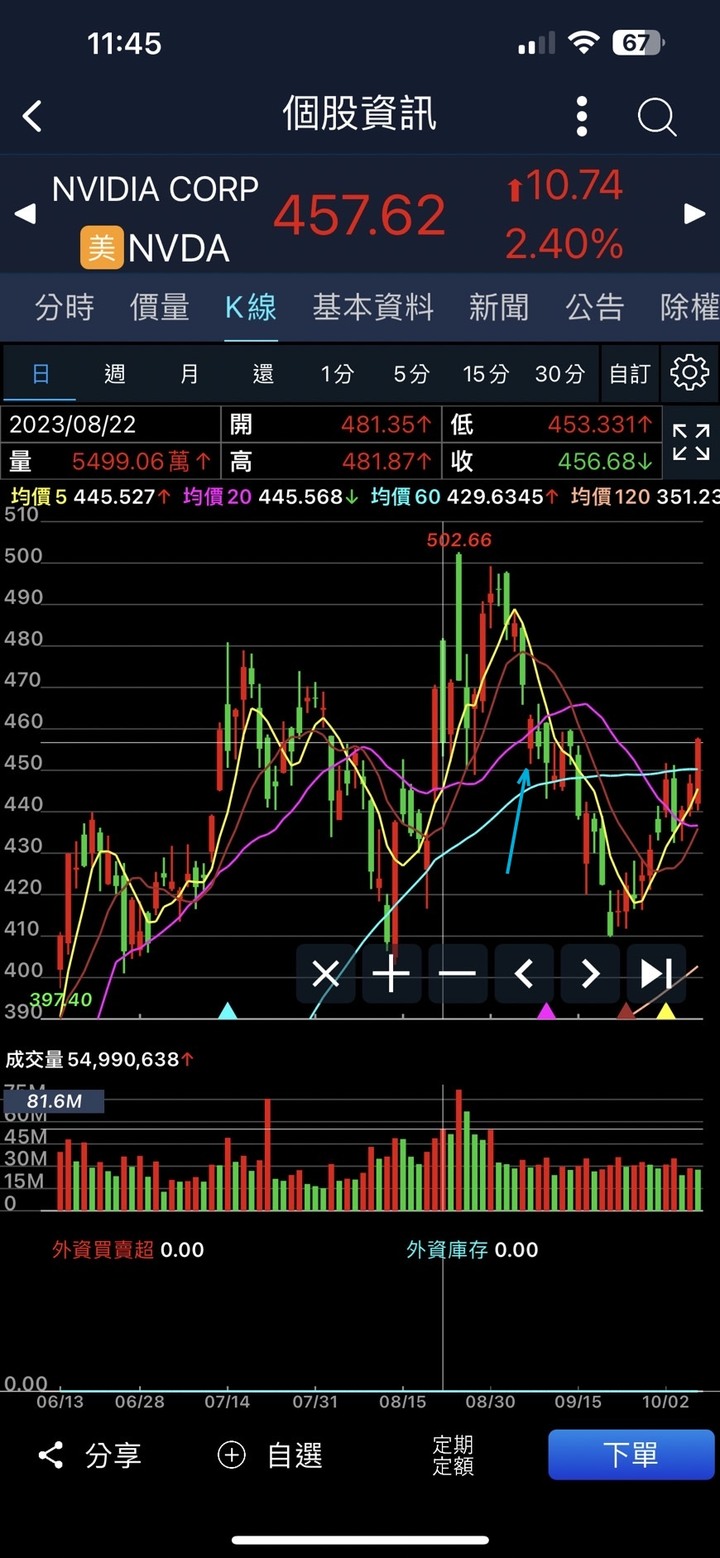Open the 公告 tab
720x1558 pixels.
click(x=594, y=307)
